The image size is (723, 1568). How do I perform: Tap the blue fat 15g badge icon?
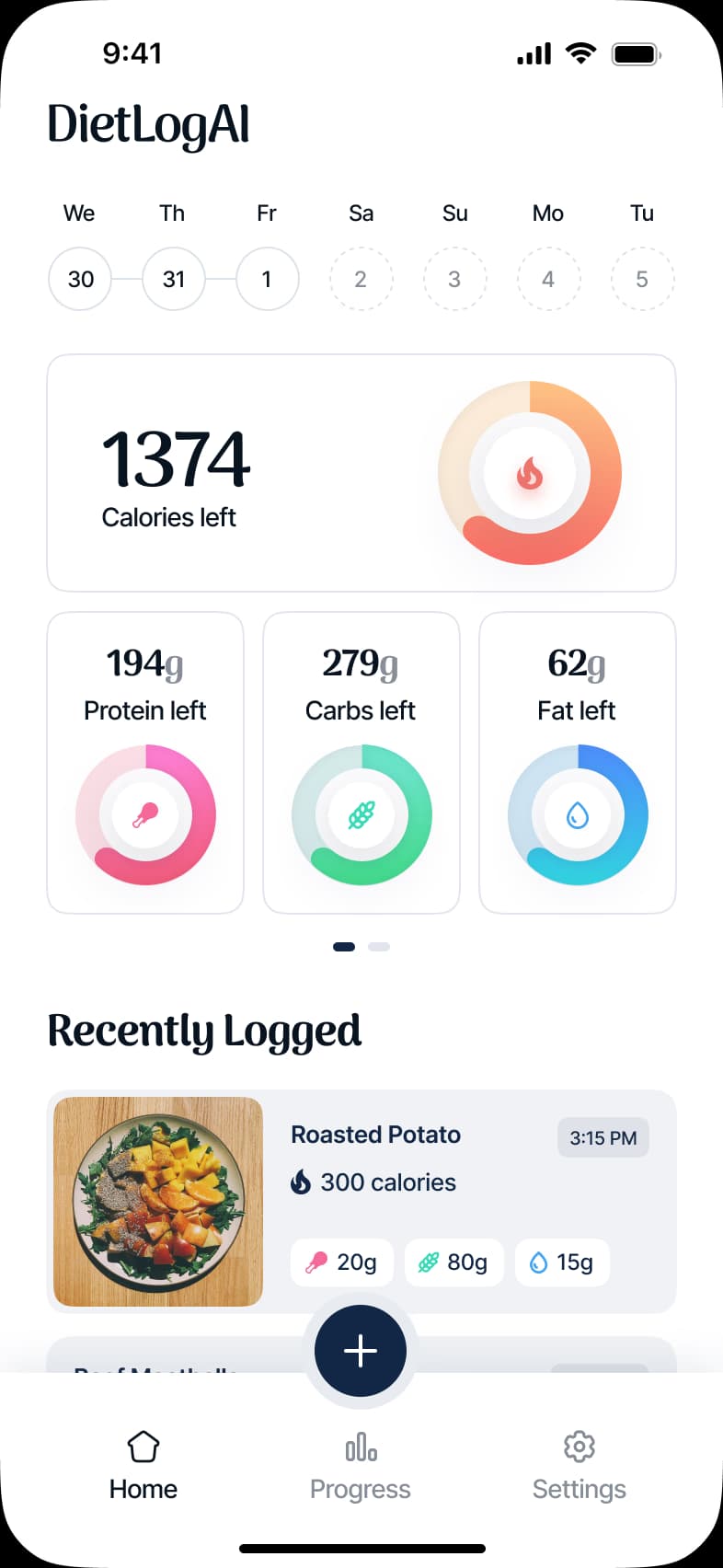[541, 1262]
